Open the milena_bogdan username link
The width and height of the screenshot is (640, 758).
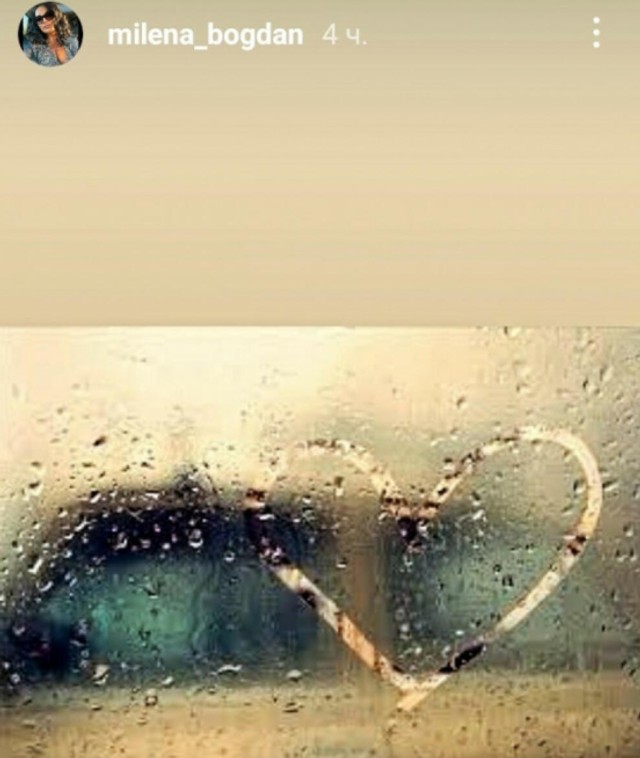coord(205,35)
